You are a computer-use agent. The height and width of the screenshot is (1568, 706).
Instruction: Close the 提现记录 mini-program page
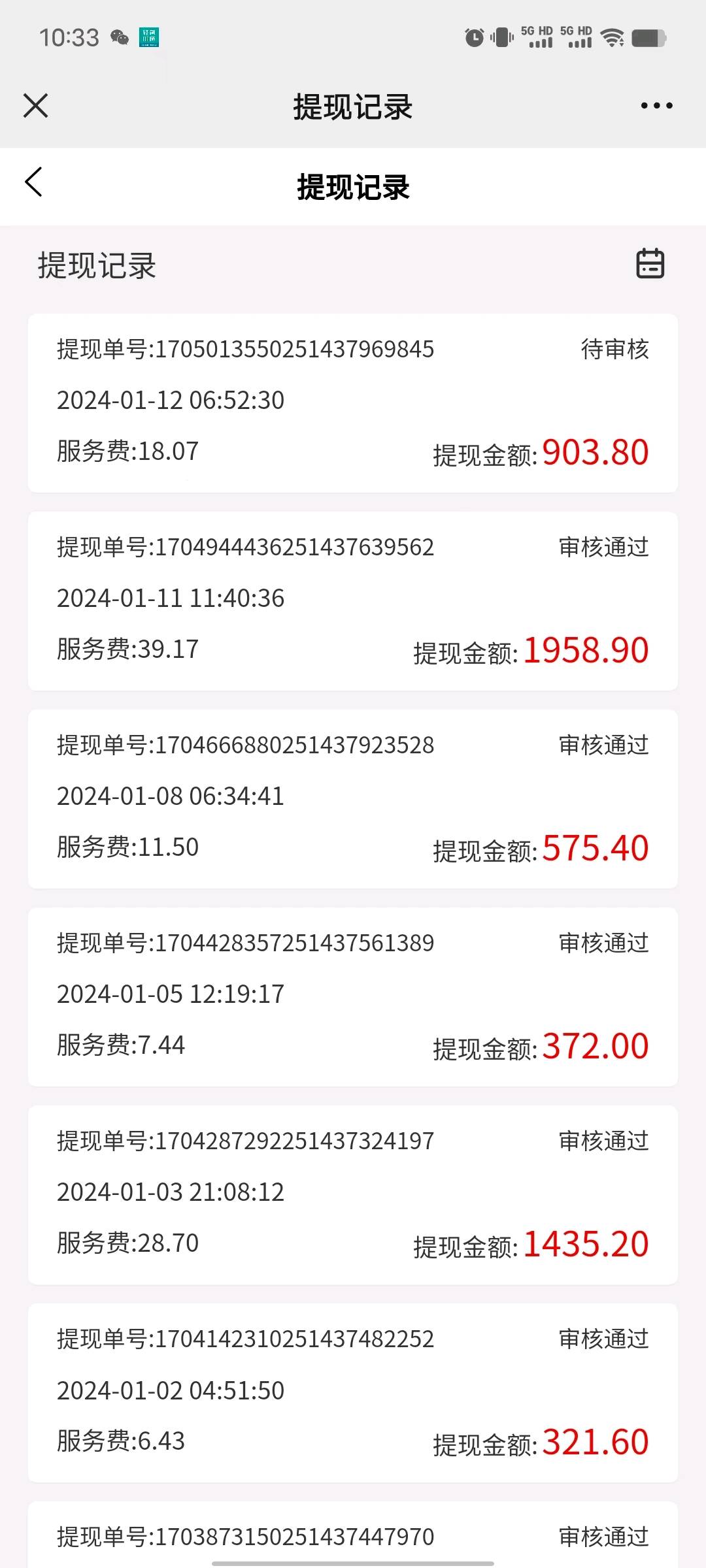[x=35, y=106]
